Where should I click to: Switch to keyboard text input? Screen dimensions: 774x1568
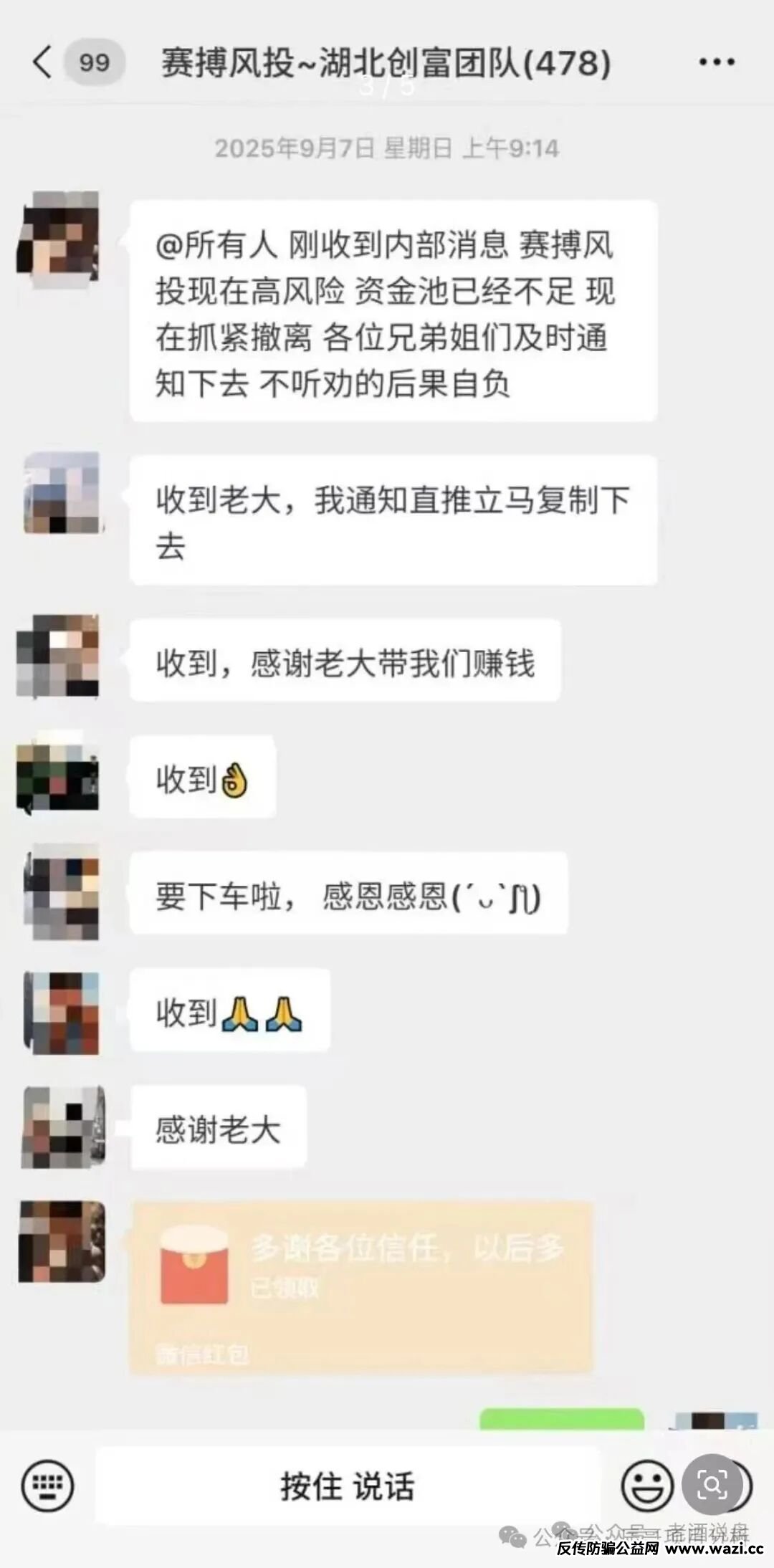tap(47, 1485)
